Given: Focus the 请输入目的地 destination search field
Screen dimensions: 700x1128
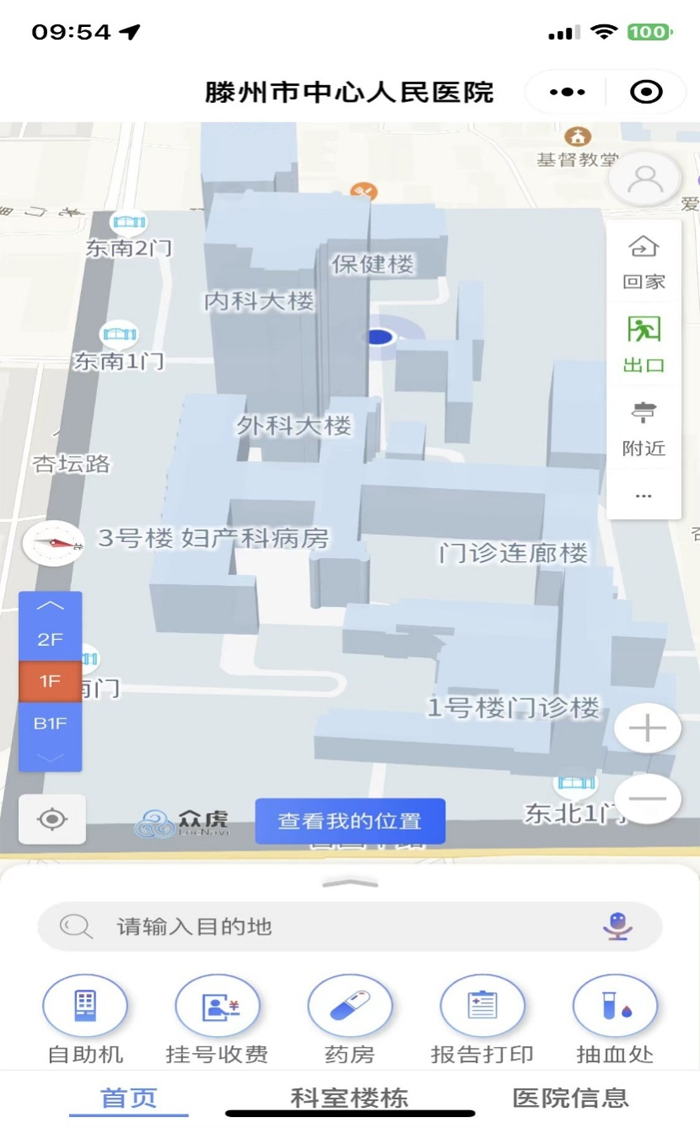Looking at the screenshot, I should pos(330,926).
